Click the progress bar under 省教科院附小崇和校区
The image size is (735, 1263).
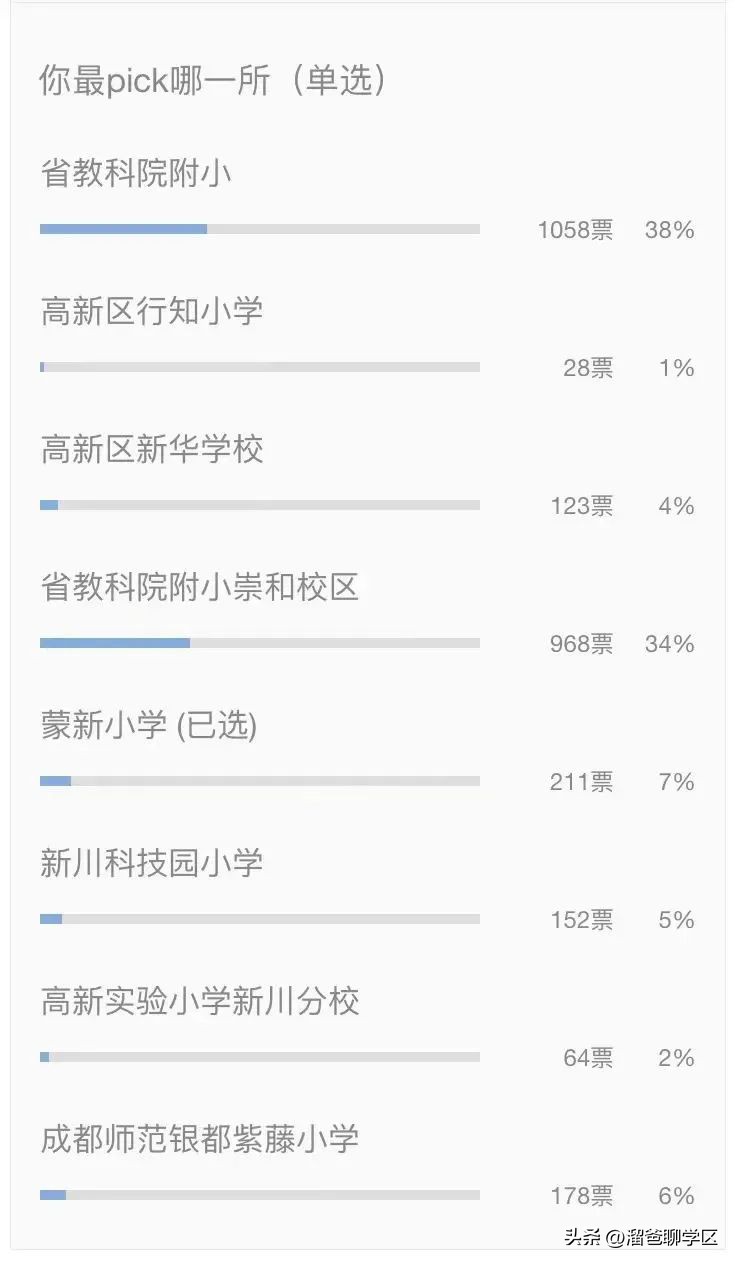[x=260, y=643]
